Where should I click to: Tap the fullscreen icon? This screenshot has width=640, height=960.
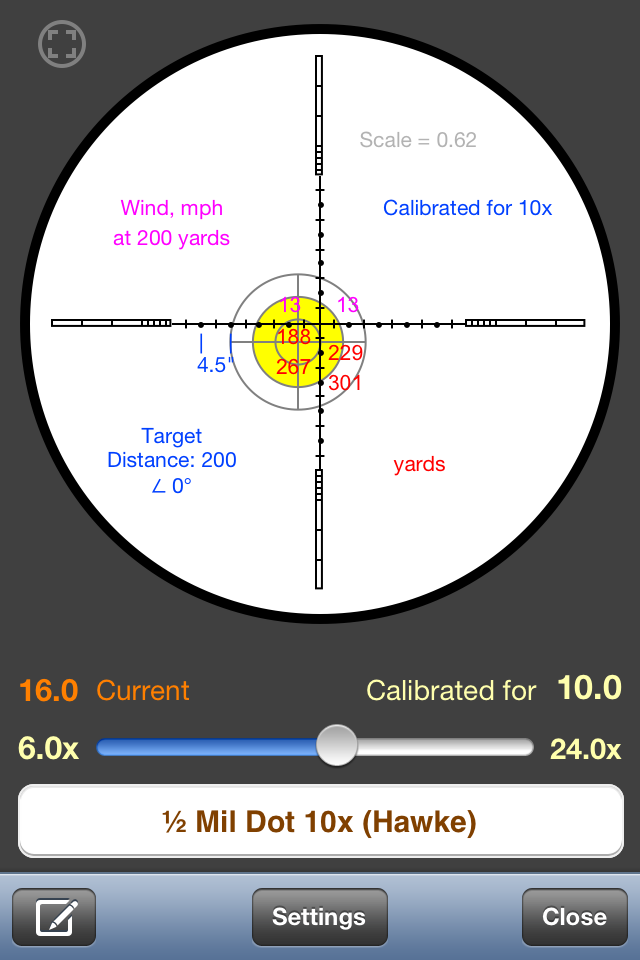click(x=62, y=43)
